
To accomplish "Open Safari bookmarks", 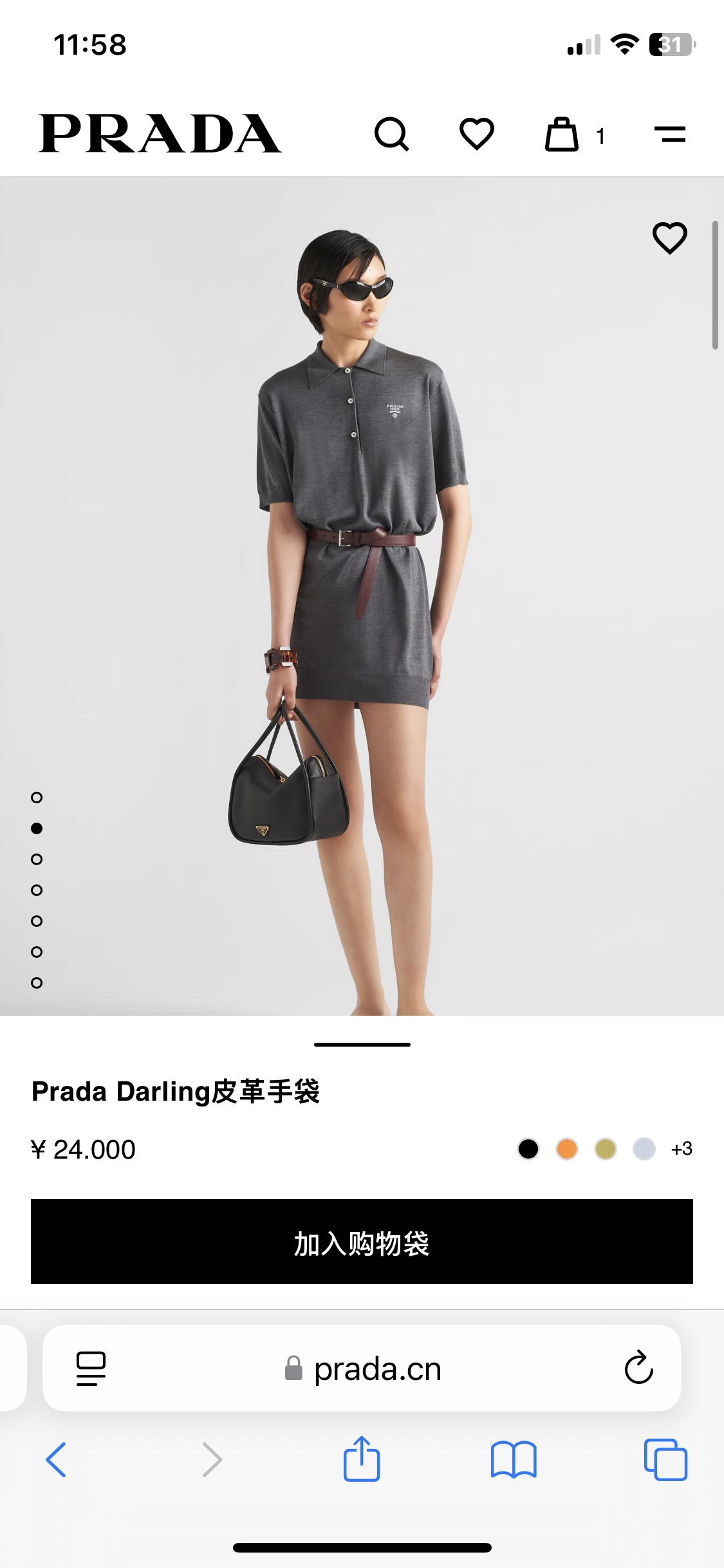I will click(x=513, y=1459).
